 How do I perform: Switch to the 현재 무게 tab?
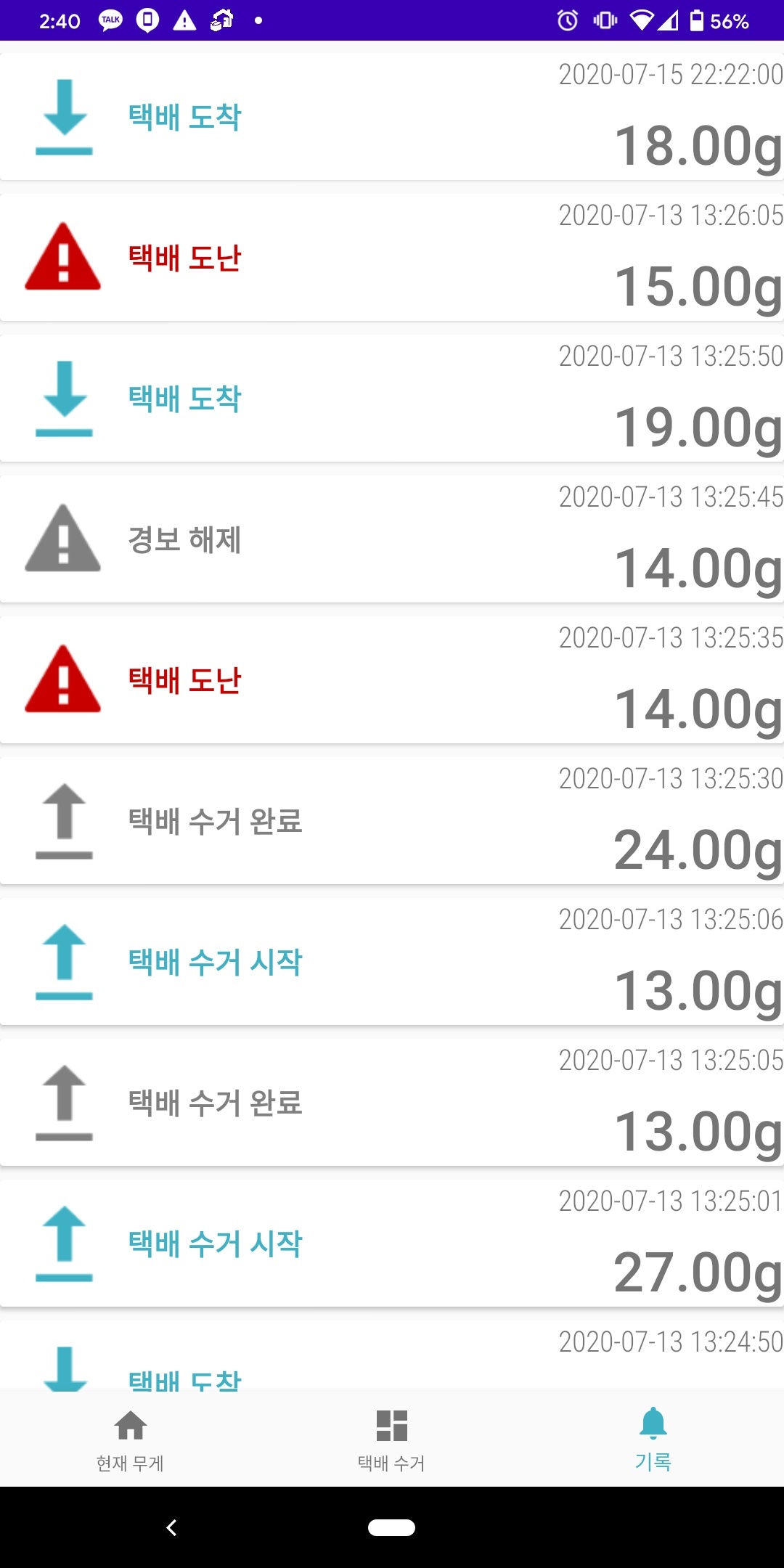131,1440
